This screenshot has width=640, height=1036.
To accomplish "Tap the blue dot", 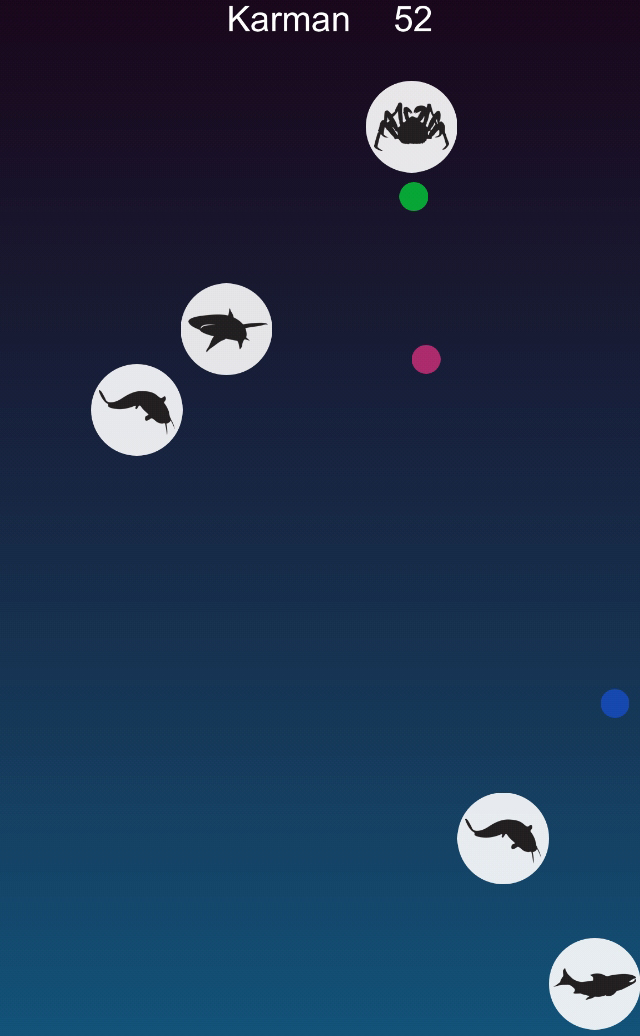I will 615,703.
